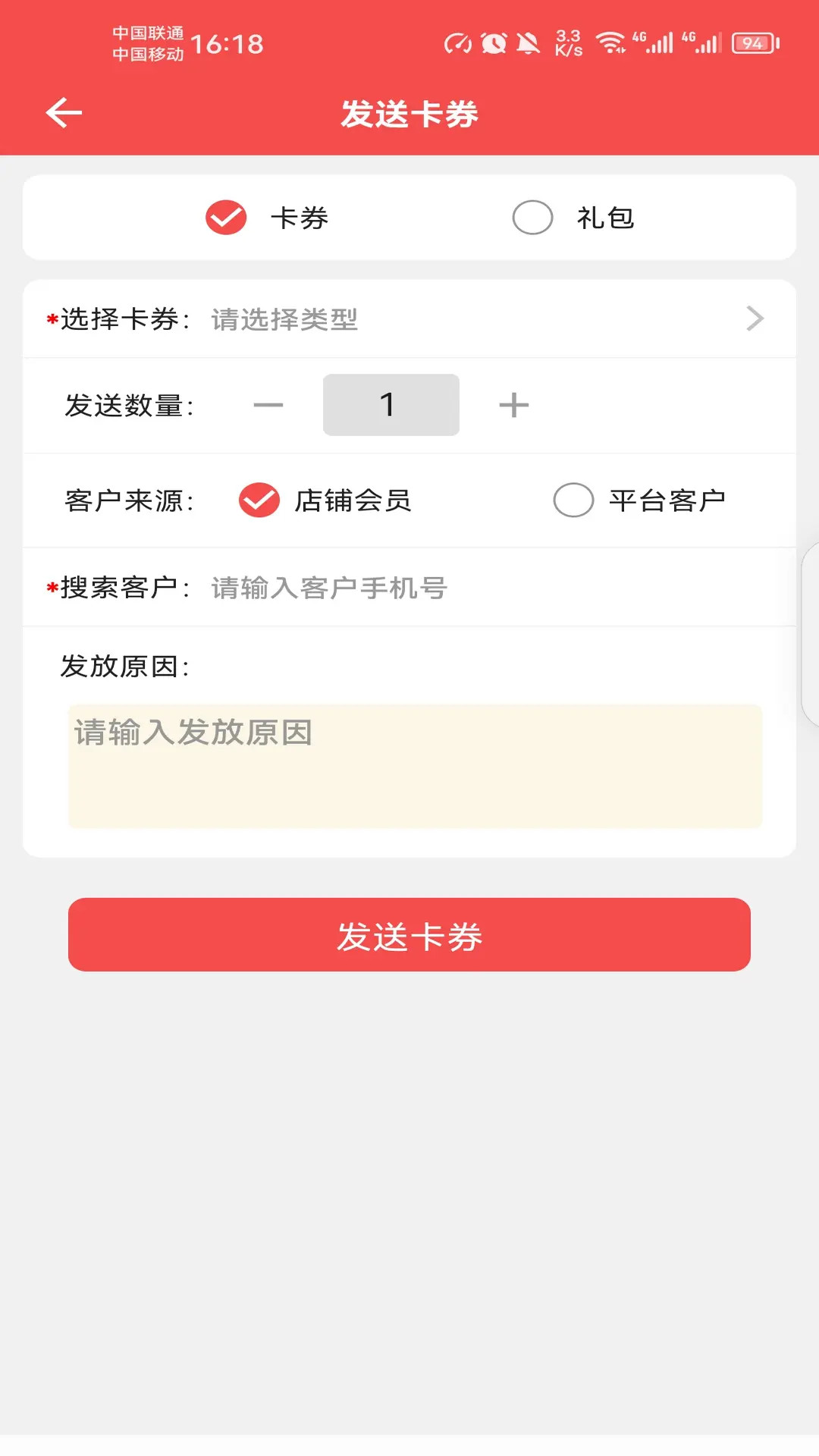Select the 礼包 radio option
Viewport: 819px width, 1456px height.
click(532, 218)
